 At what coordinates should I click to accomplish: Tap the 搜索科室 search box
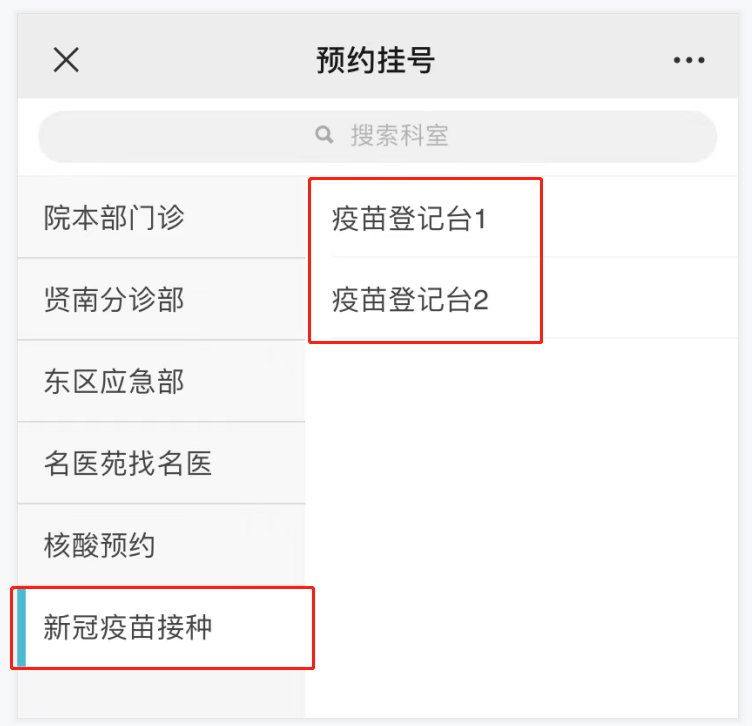377,136
